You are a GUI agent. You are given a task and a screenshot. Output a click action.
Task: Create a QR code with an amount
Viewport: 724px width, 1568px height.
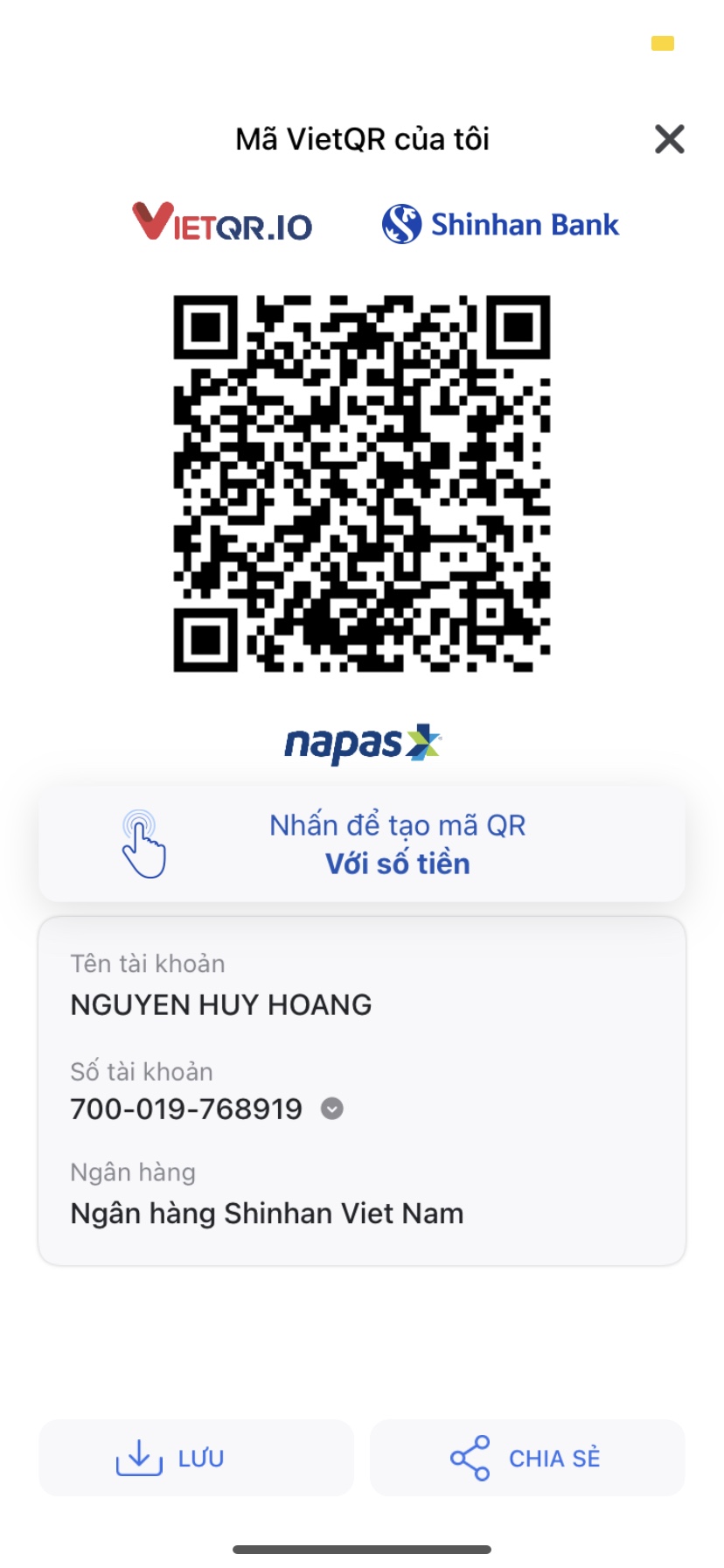click(x=362, y=844)
